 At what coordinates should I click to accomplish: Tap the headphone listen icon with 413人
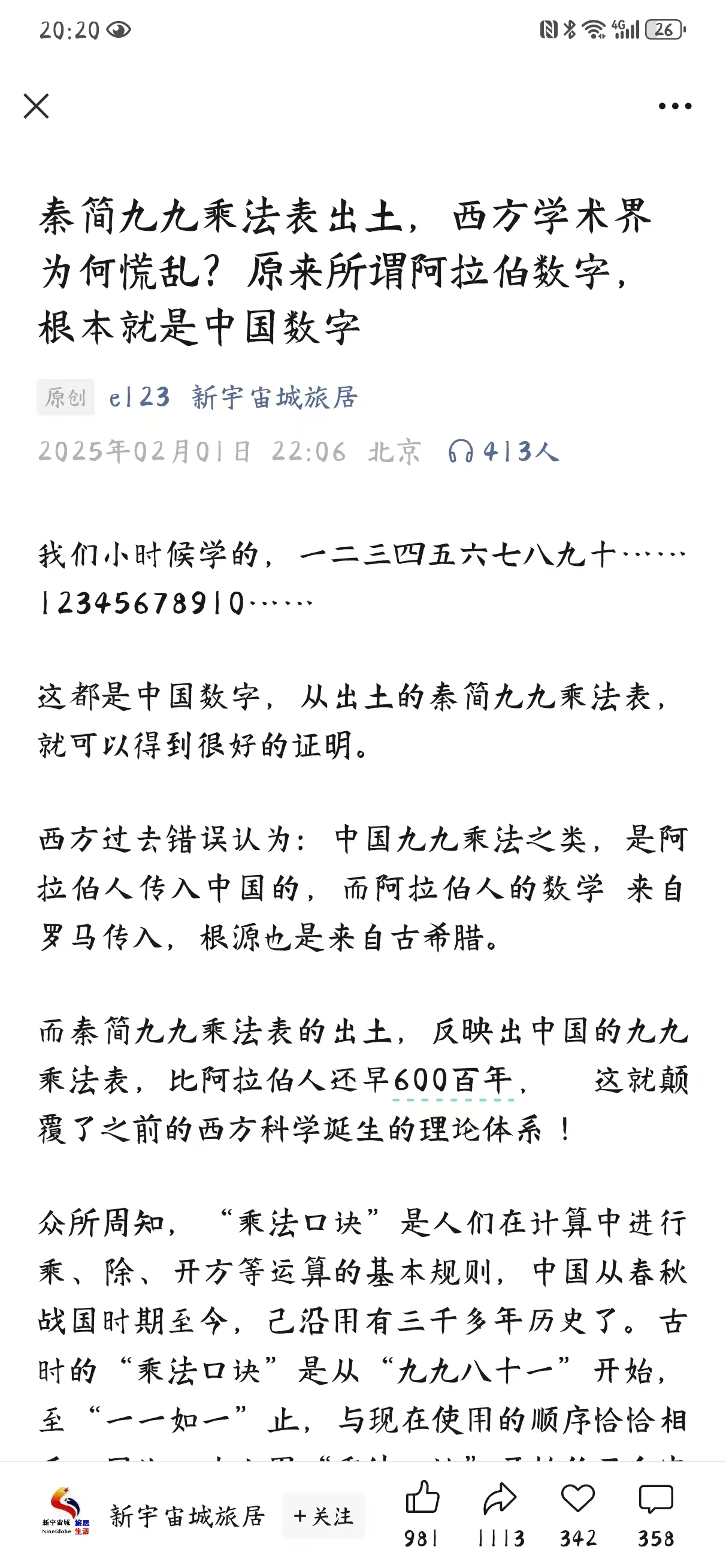click(504, 452)
